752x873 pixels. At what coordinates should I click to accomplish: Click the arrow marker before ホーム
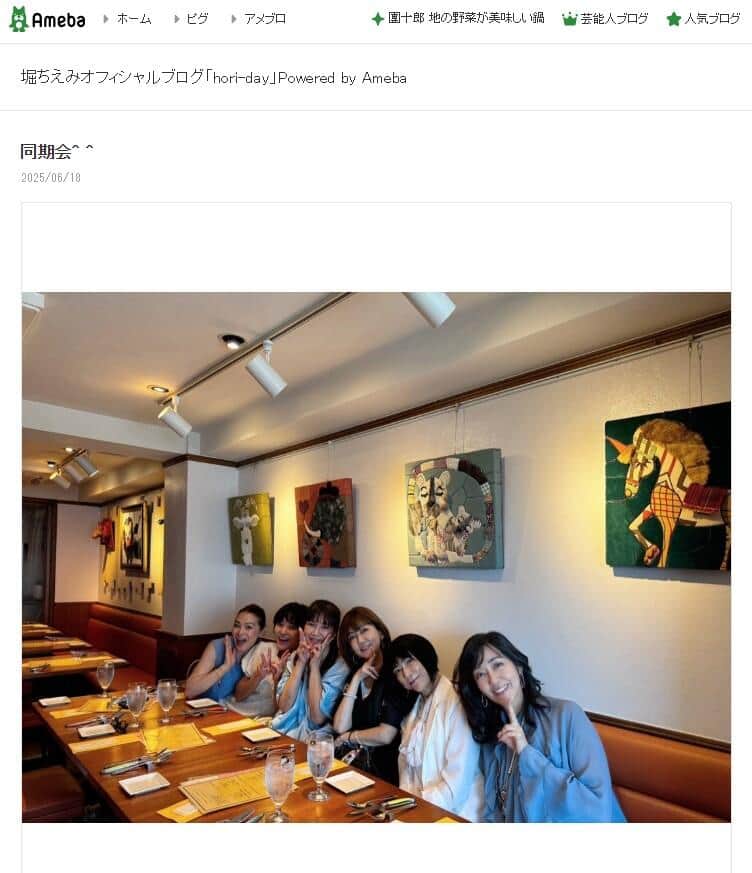point(107,17)
